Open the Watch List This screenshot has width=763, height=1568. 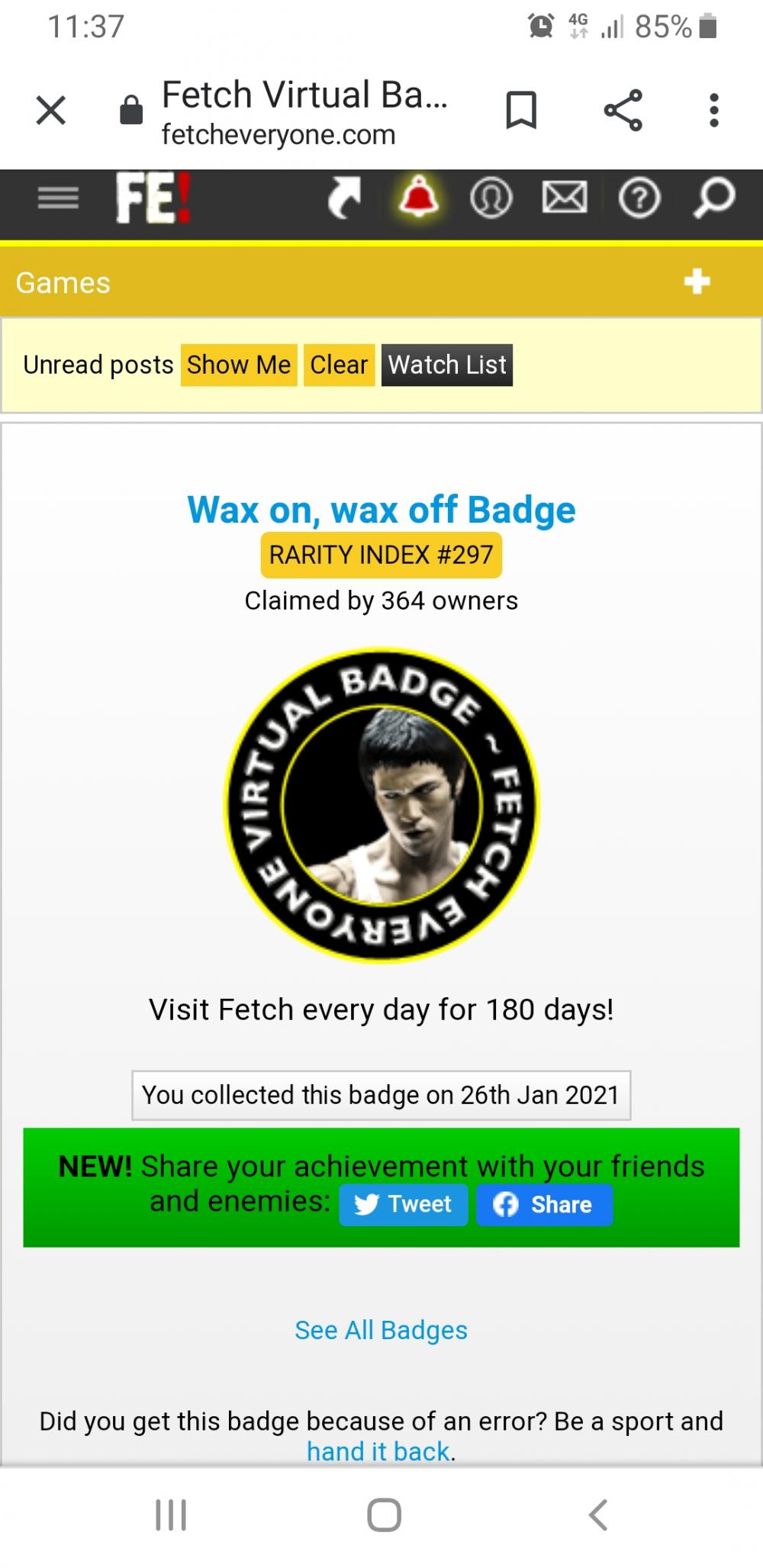[x=447, y=365]
